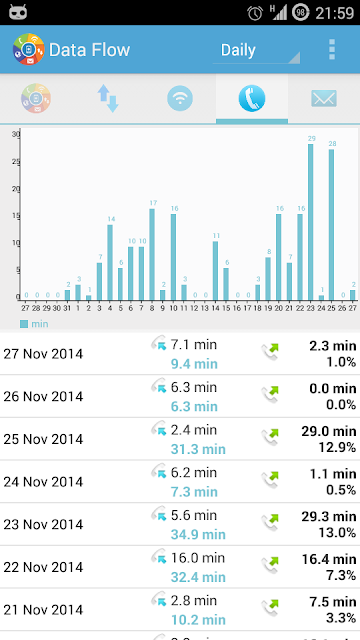Open the Daily period dropdown

tap(256, 50)
